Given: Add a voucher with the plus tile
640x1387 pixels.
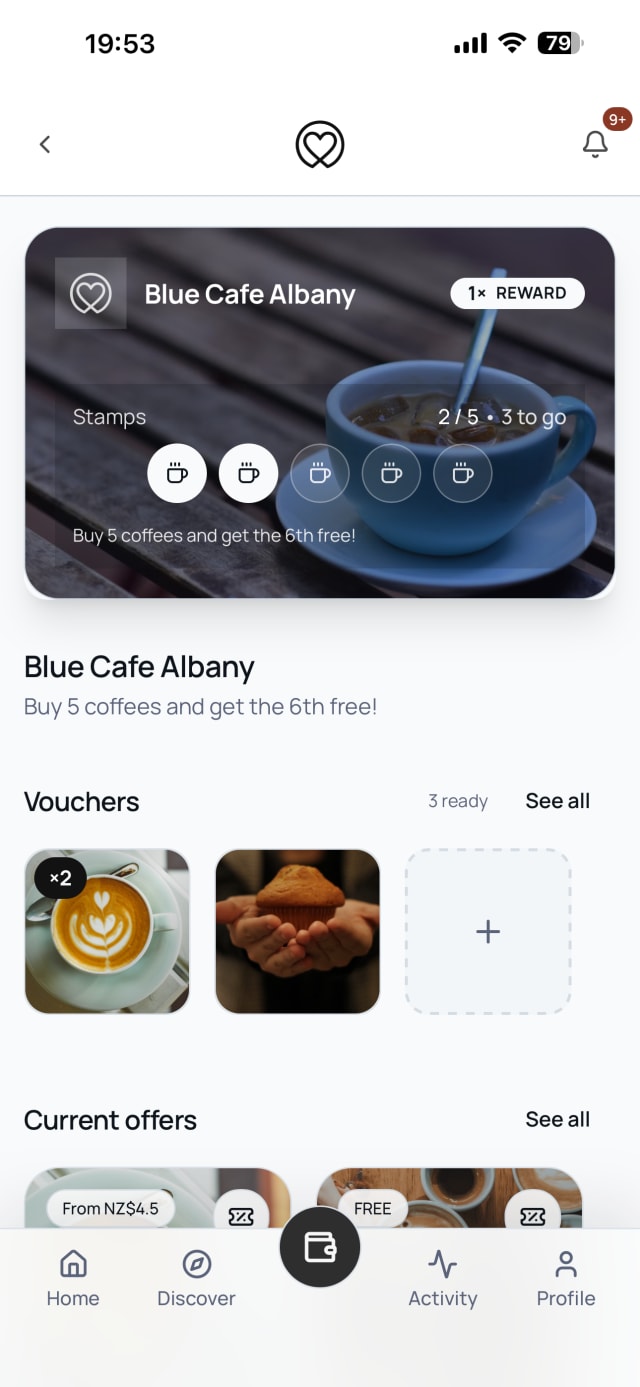Looking at the screenshot, I should point(488,931).
